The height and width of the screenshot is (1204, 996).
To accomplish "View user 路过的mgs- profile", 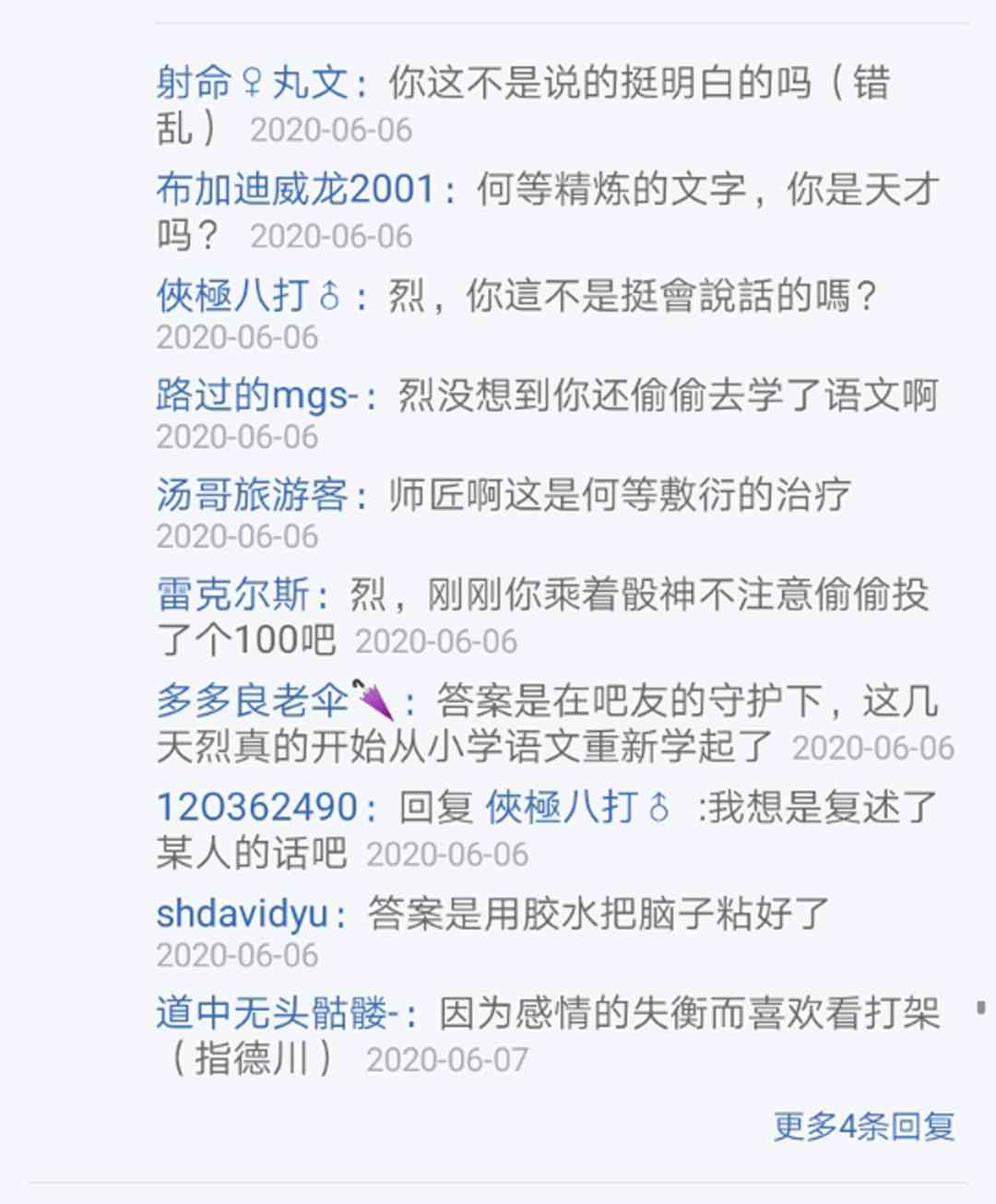I will (x=257, y=395).
